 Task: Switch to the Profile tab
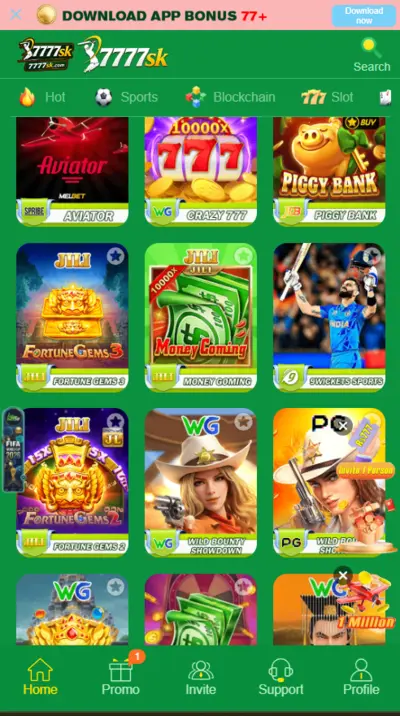point(361,677)
